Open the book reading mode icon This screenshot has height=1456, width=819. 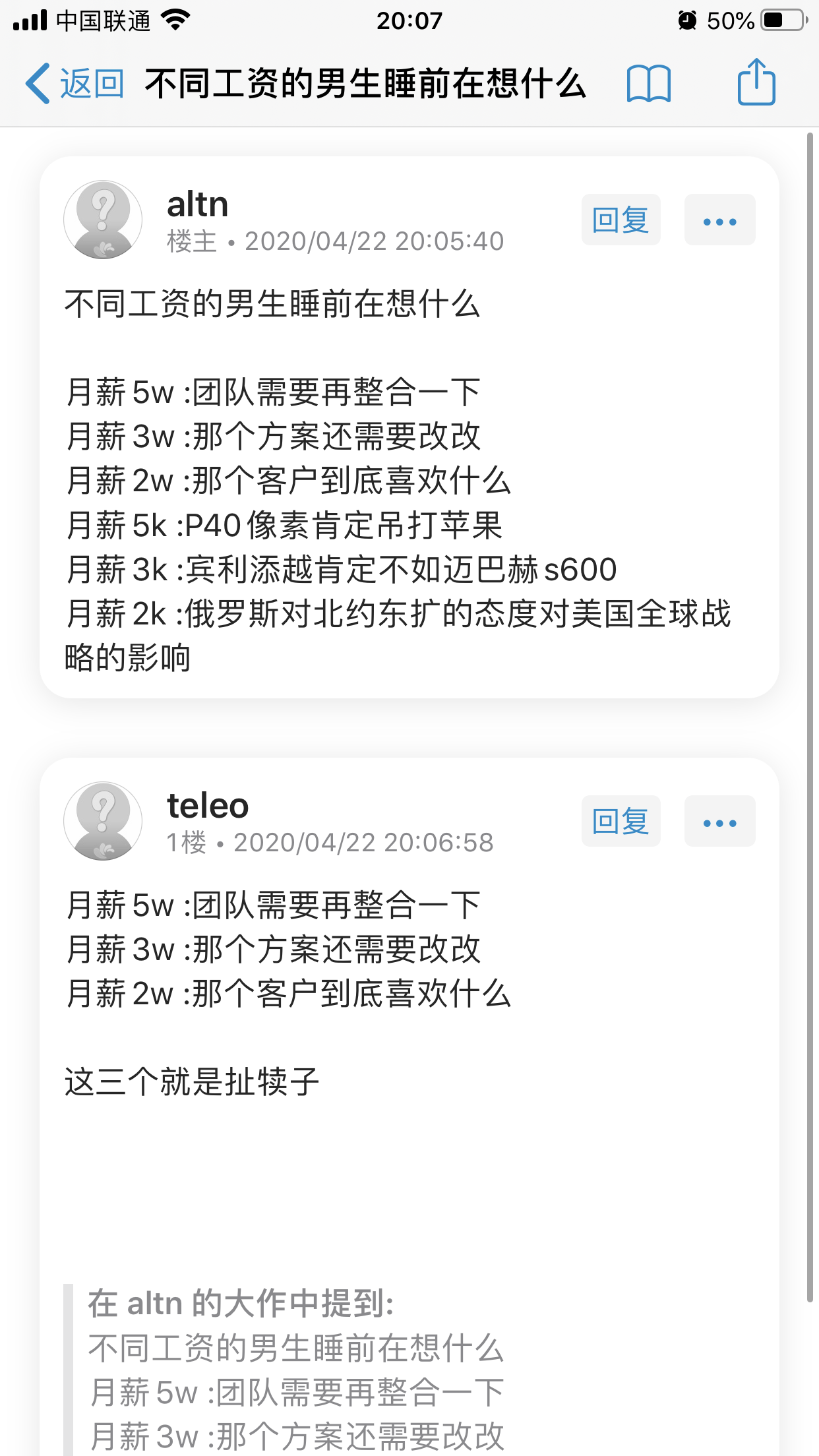648,84
